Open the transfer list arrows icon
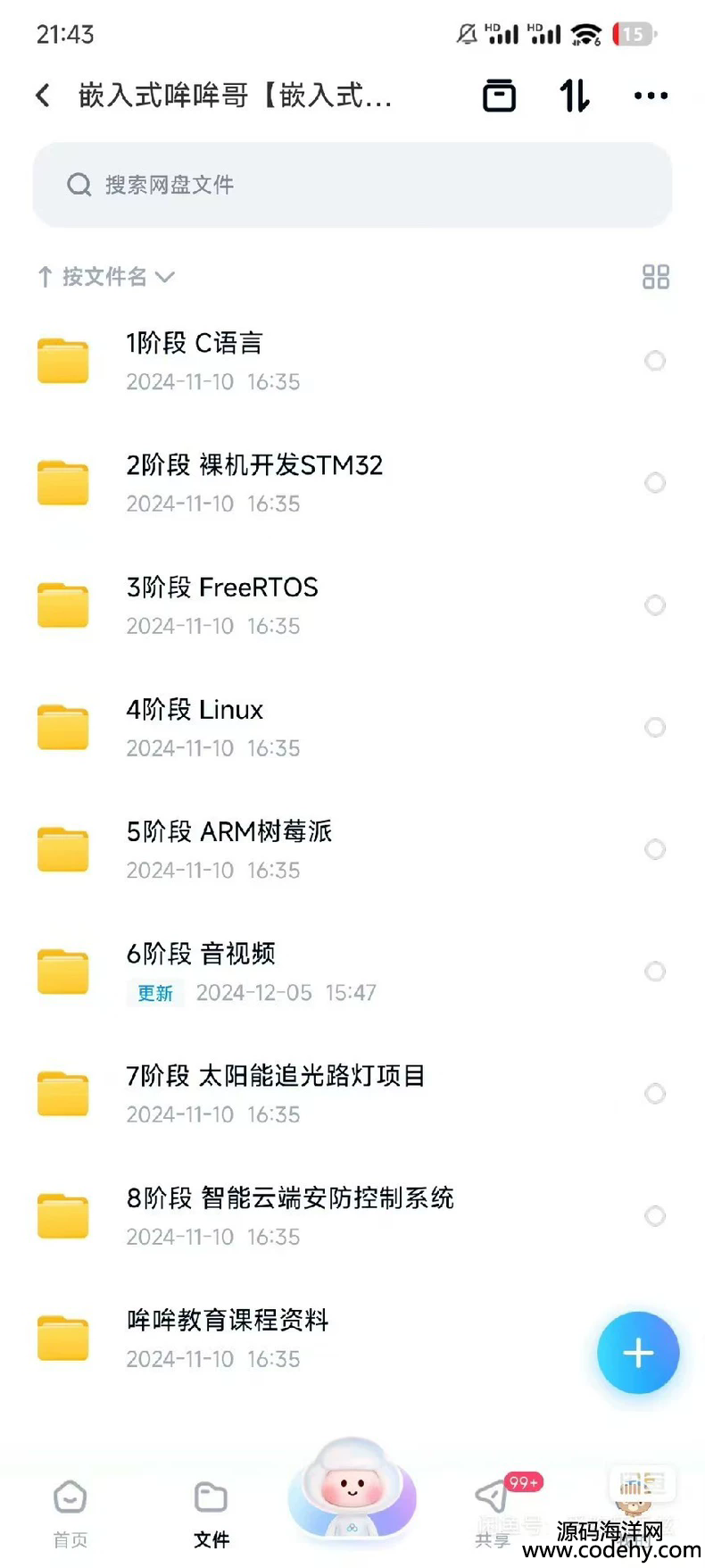The width and height of the screenshot is (705, 1568). (x=575, y=96)
